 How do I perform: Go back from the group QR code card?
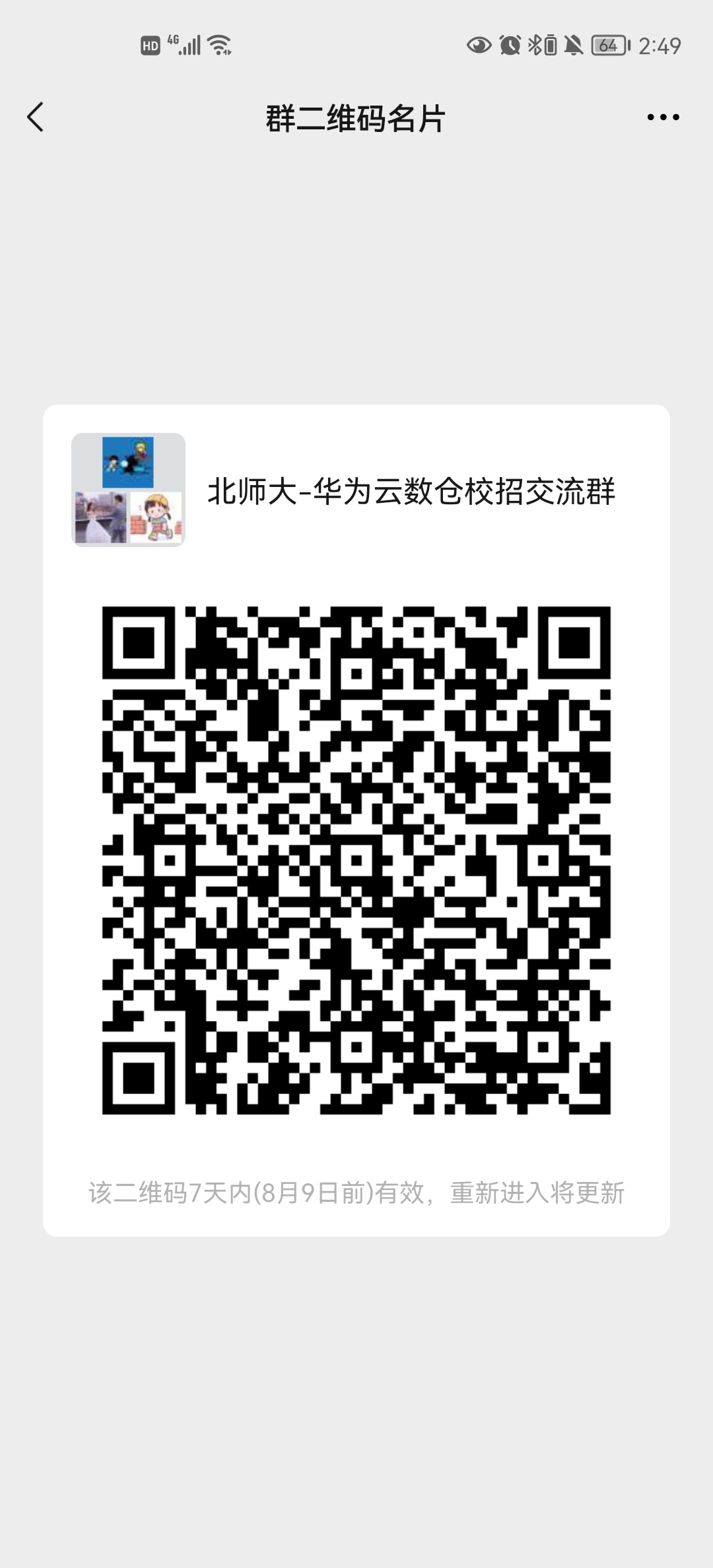(36, 117)
